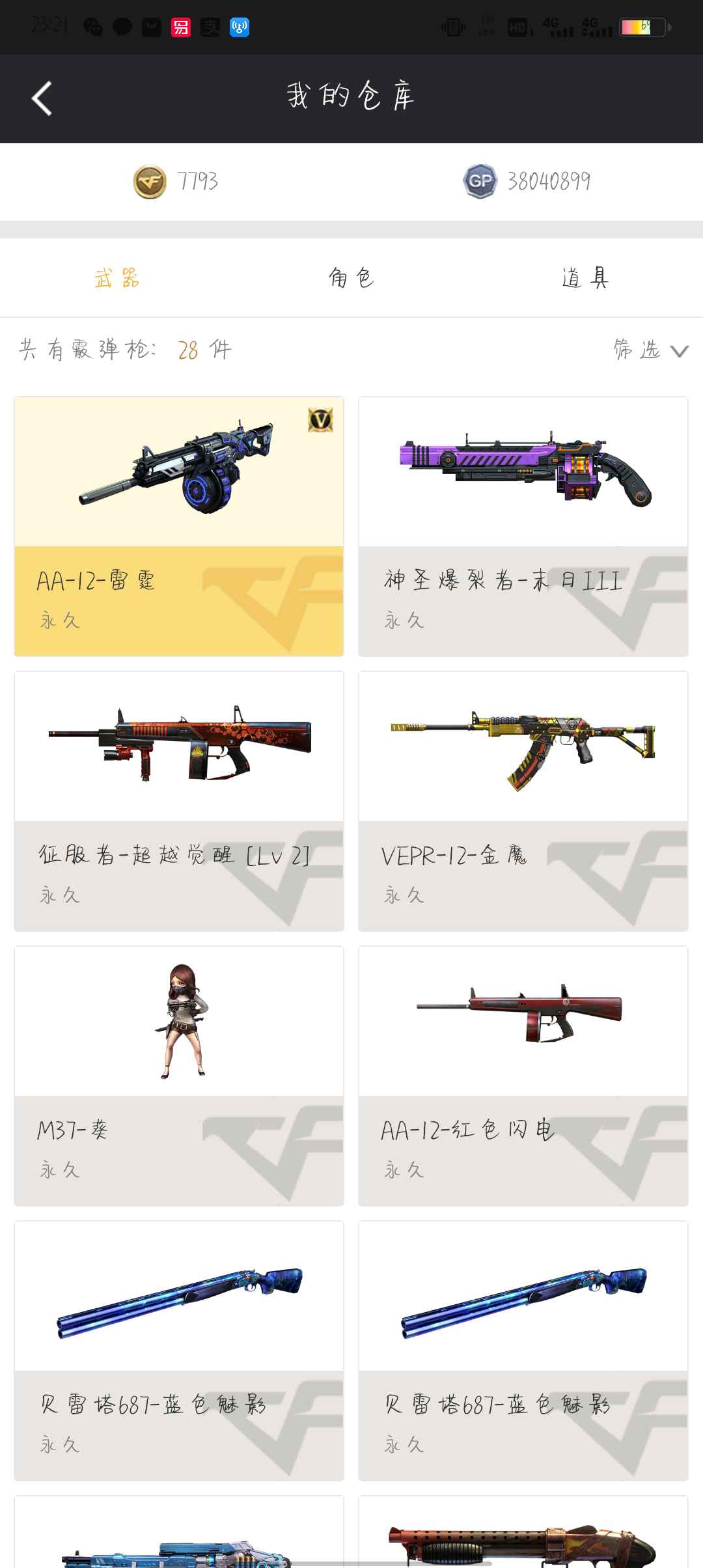This screenshot has width=703, height=1568.
Task: Go back using the top-left arrow
Action: [42, 99]
